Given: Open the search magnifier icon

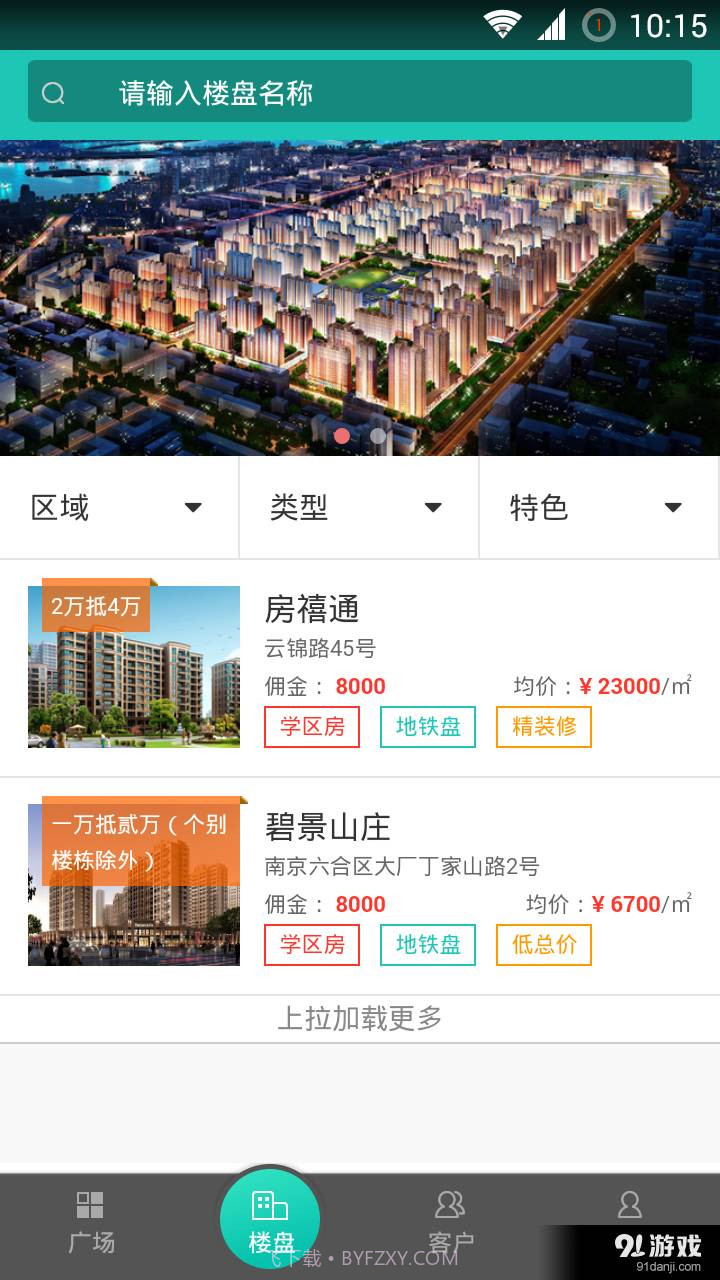Looking at the screenshot, I should tap(53, 92).
